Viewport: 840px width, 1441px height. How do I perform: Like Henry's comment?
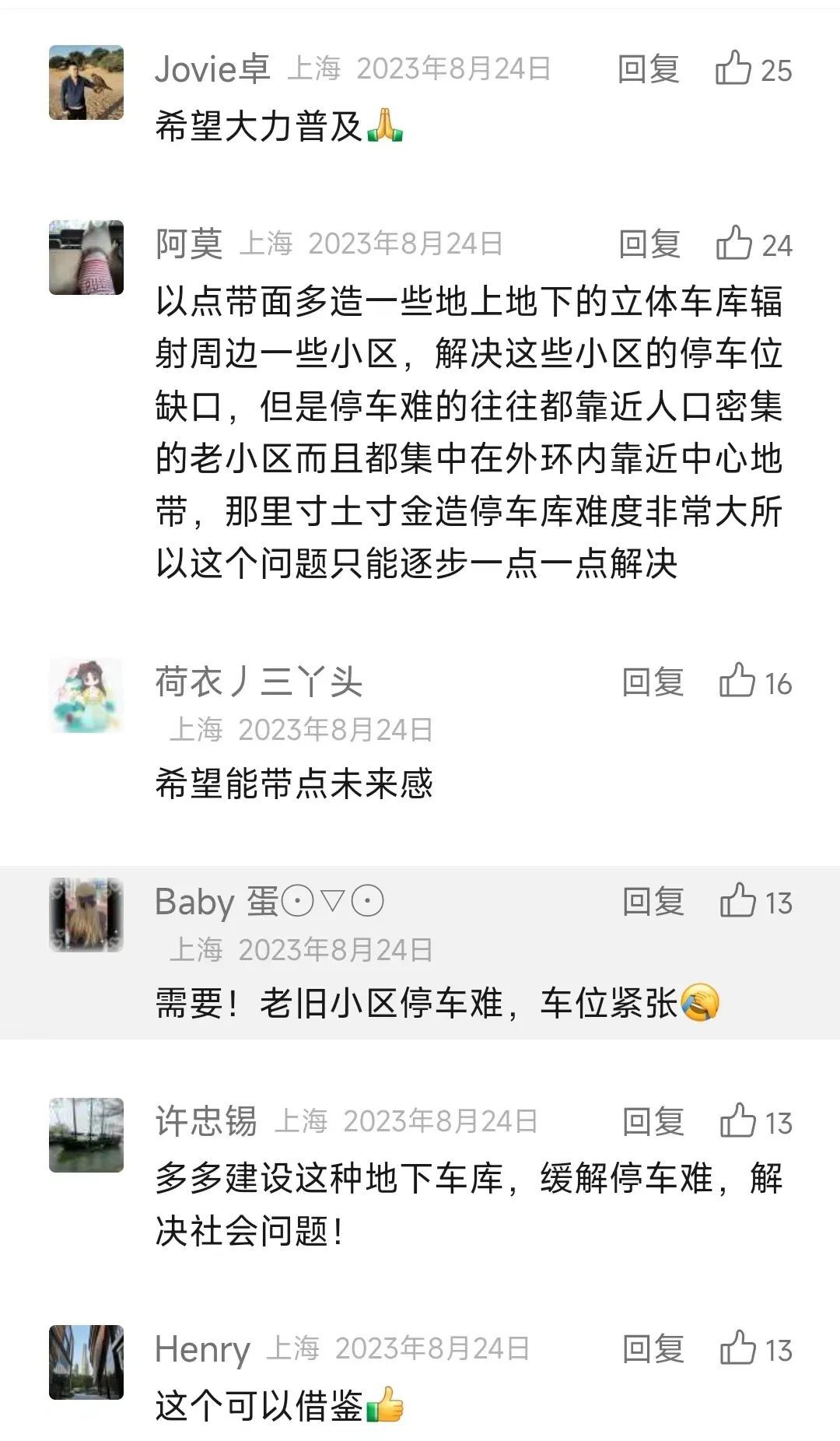click(x=738, y=1348)
